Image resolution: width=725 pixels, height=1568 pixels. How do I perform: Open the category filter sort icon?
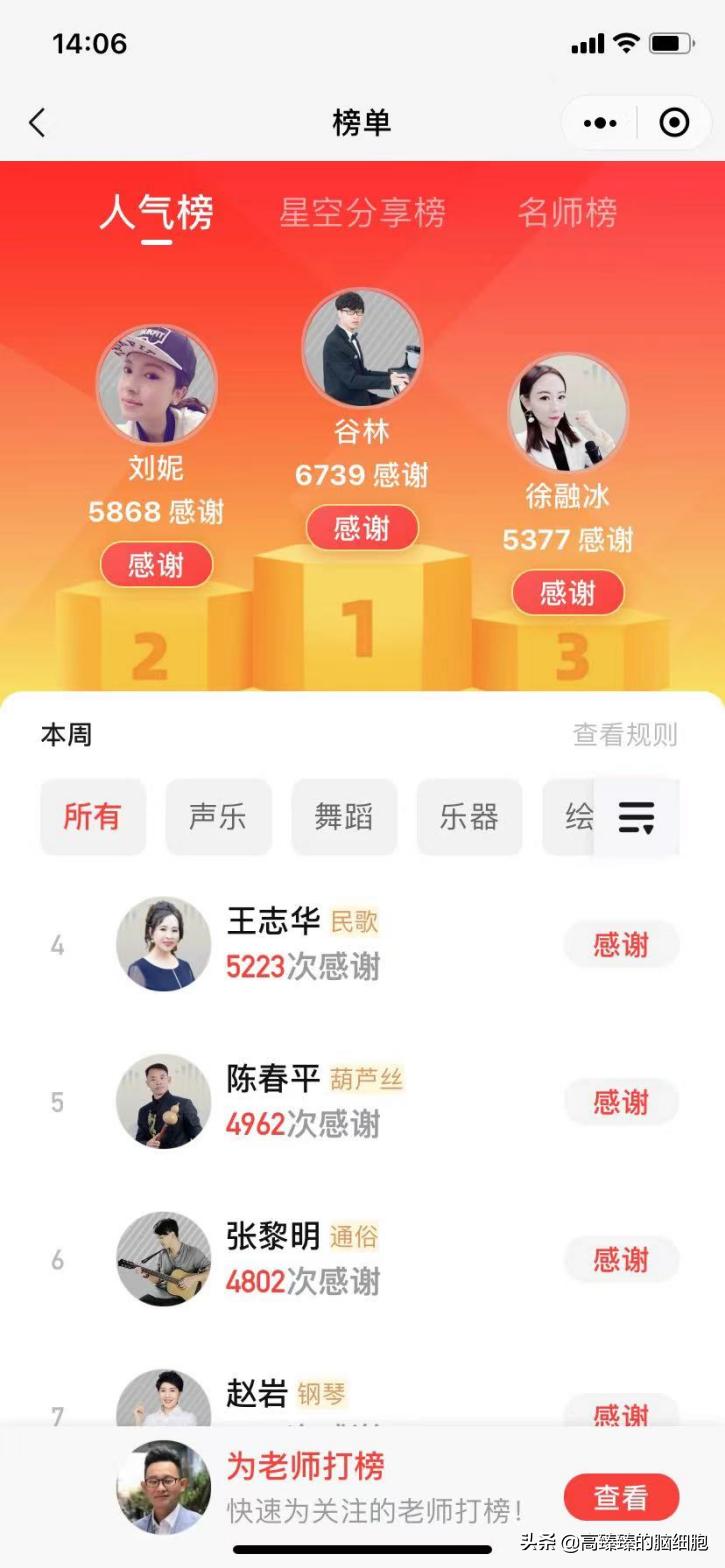point(637,817)
